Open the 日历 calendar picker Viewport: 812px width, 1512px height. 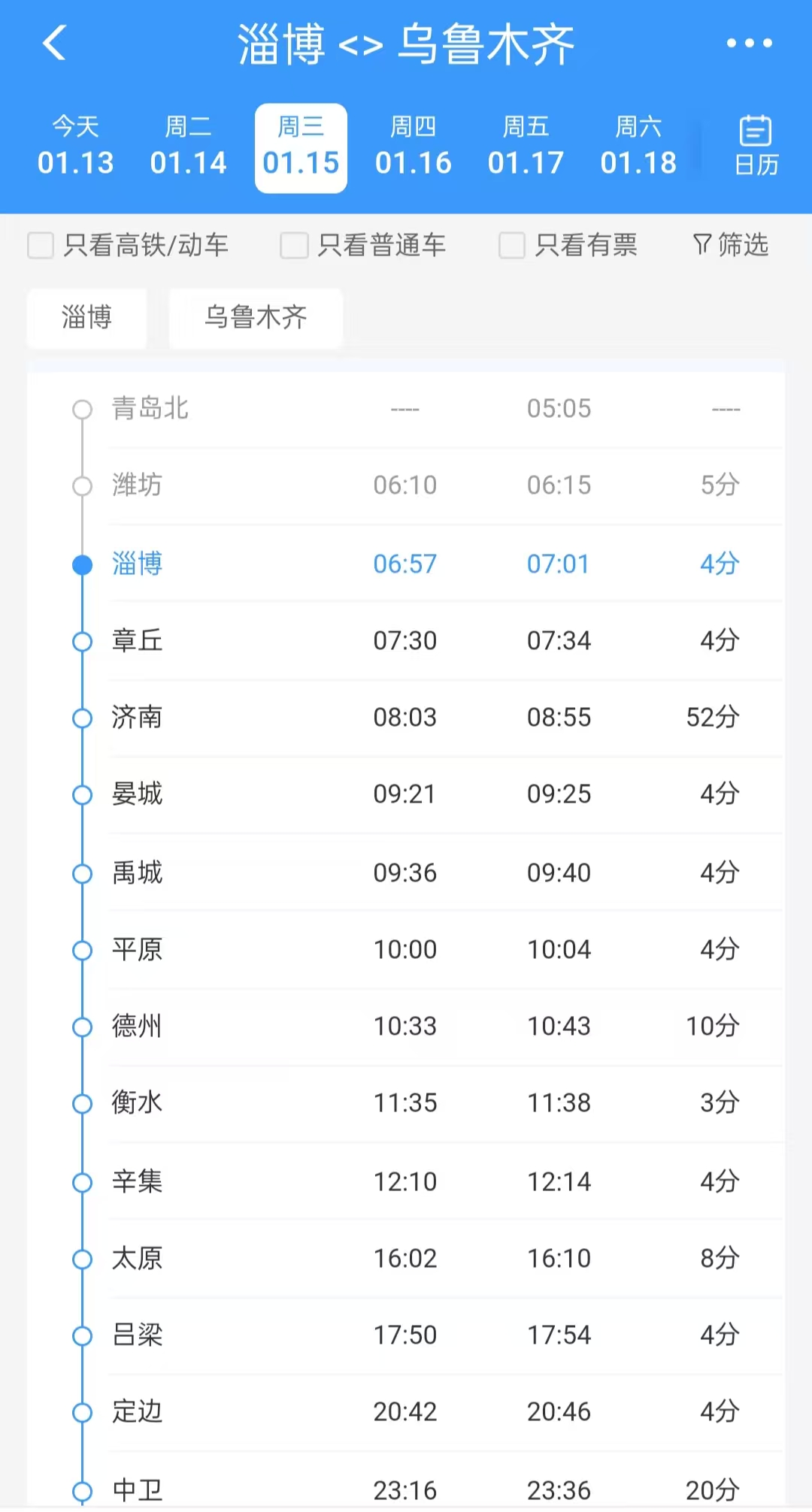pyautogui.click(x=756, y=147)
